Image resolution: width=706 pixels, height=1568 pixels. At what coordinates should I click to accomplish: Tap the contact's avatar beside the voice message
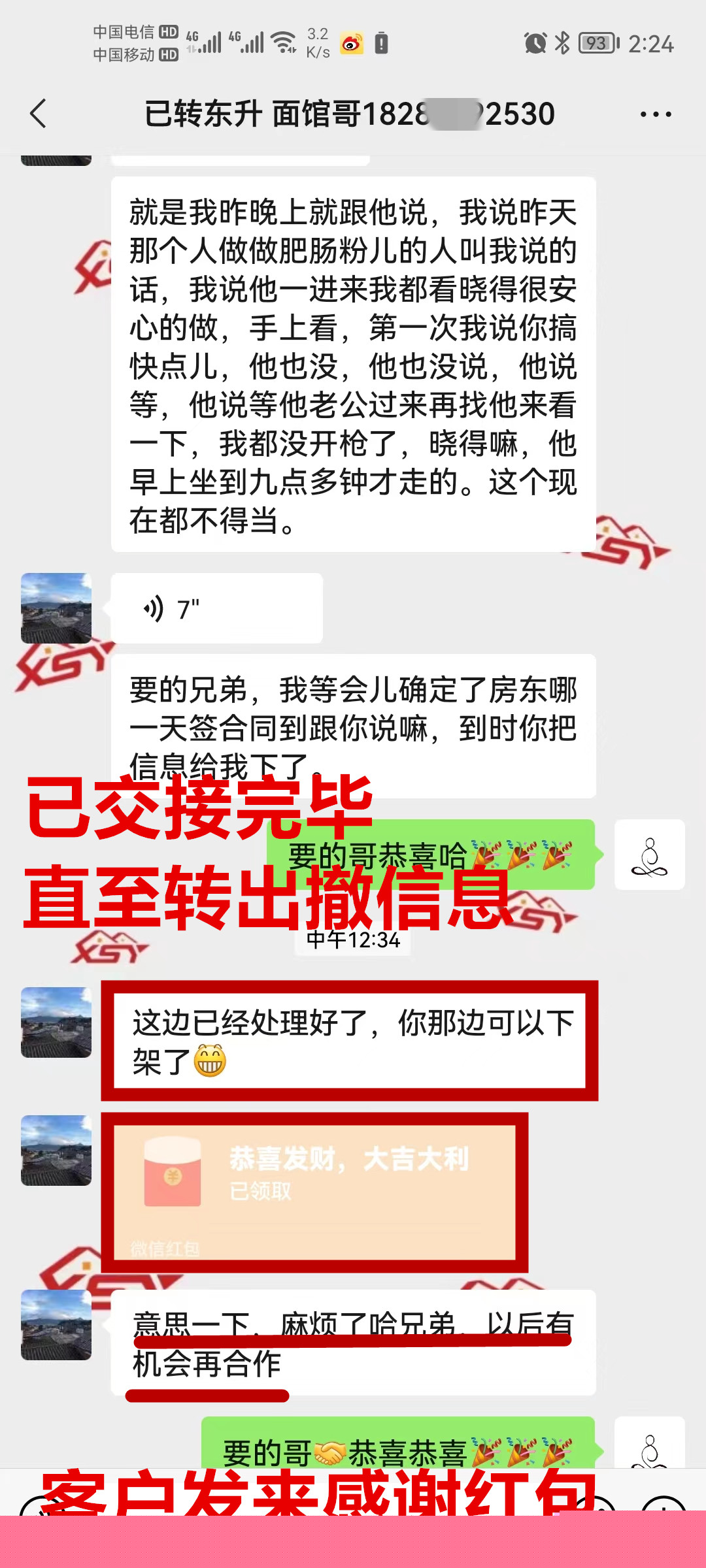[56, 608]
